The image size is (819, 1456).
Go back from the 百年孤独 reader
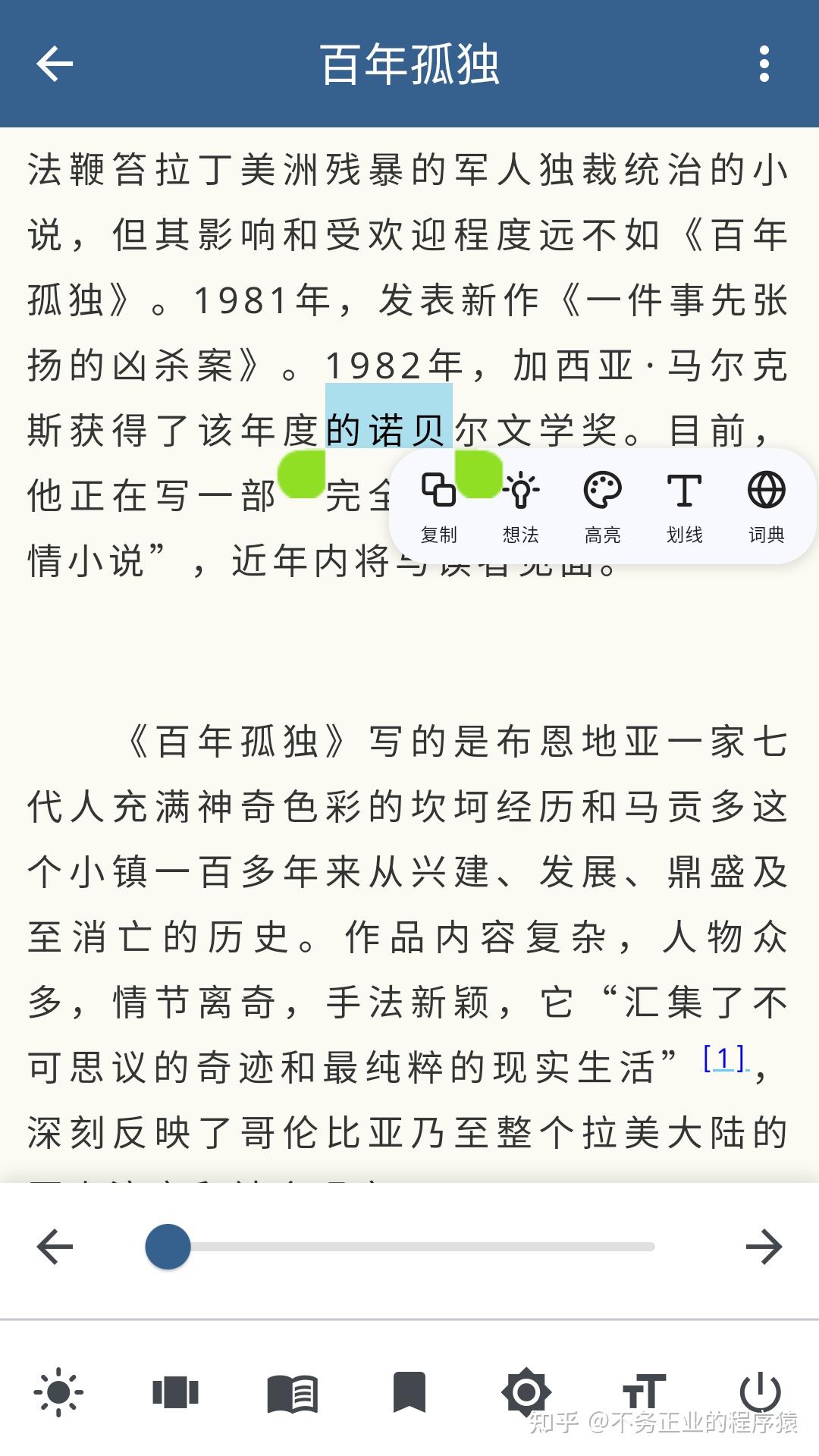[55, 64]
